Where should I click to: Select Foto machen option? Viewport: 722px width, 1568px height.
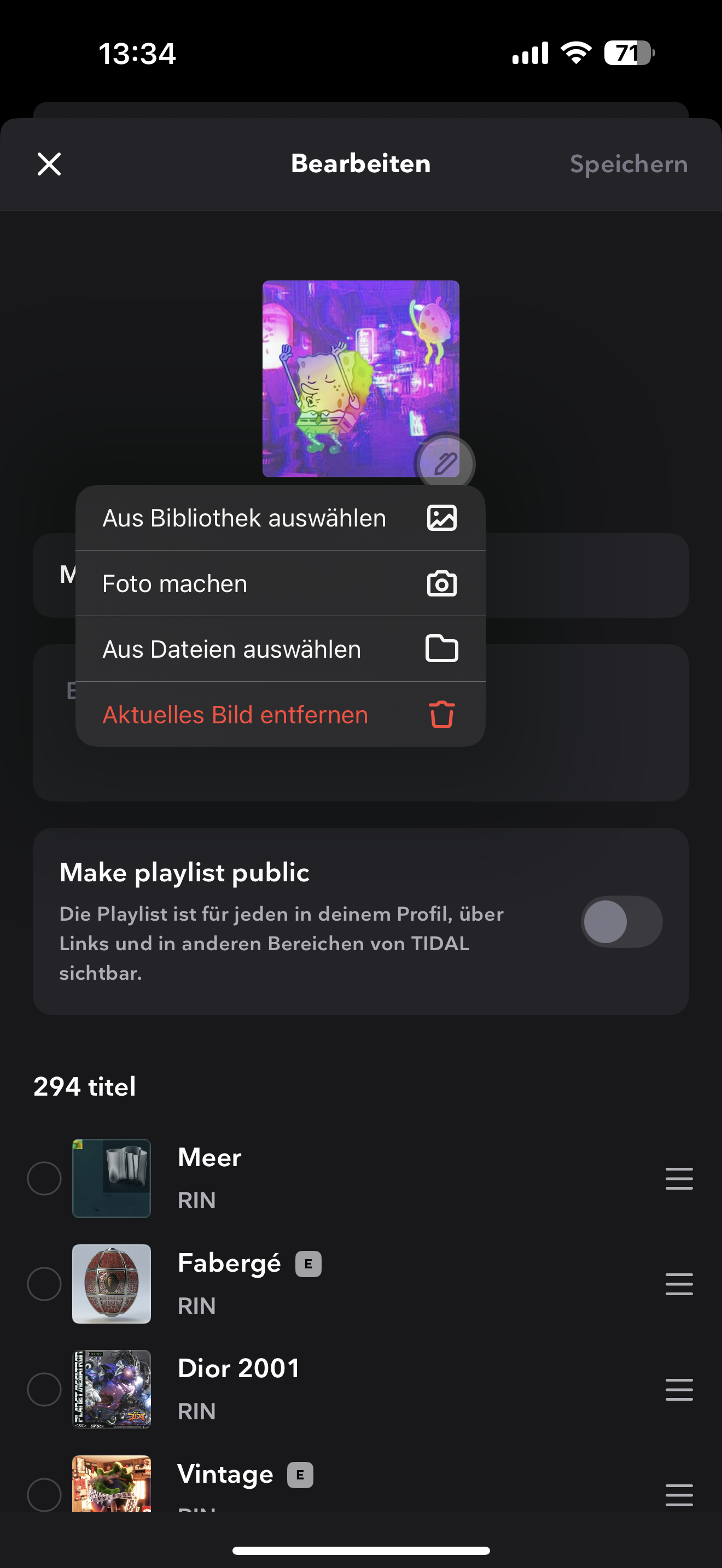coord(280,584)
